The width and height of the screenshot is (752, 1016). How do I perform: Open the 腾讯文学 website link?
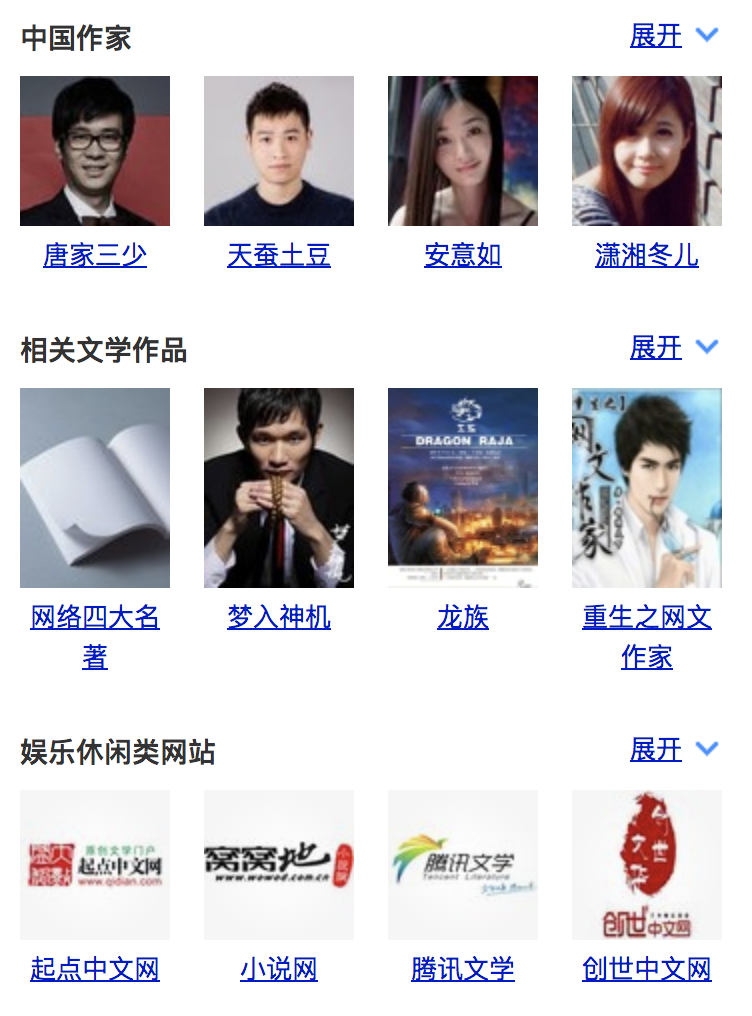click(463, 969)
